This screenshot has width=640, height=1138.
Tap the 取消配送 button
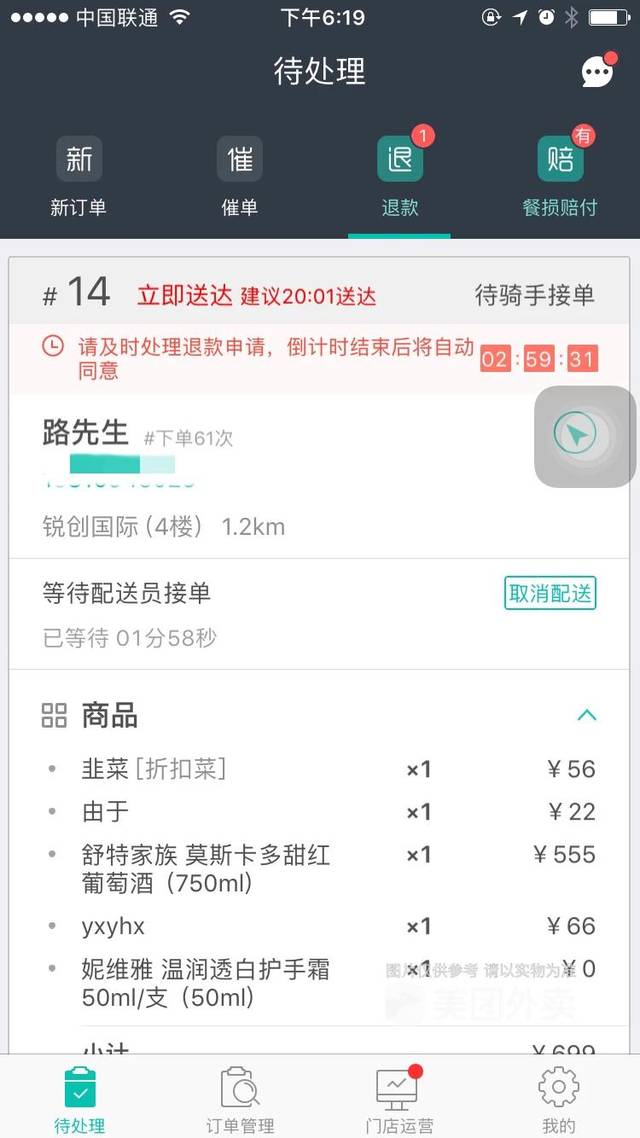click(550, 593)
